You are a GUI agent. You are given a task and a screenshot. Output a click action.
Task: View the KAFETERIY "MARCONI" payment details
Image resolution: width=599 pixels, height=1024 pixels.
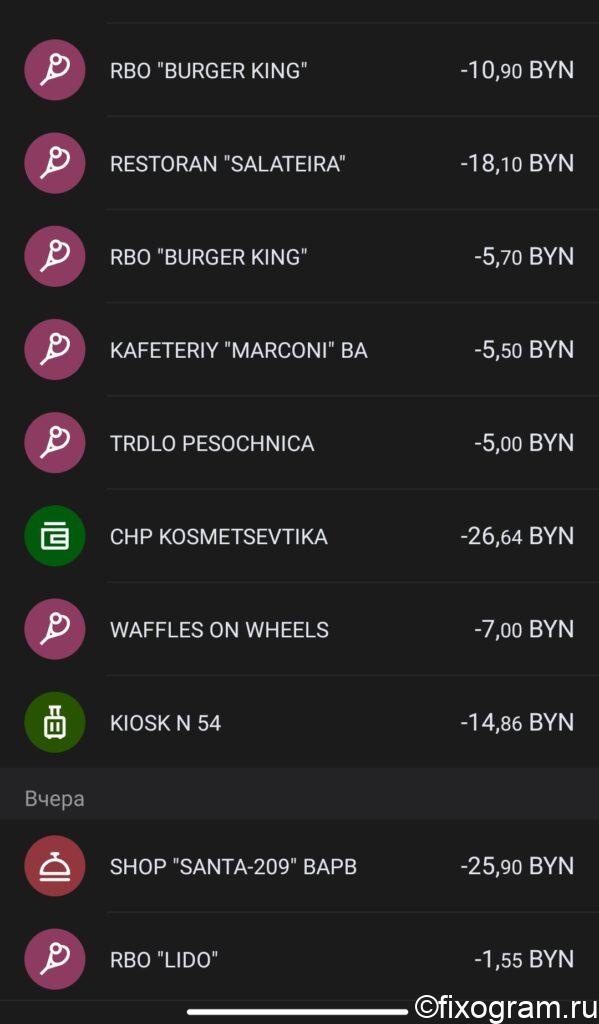[x=299, y=350]
